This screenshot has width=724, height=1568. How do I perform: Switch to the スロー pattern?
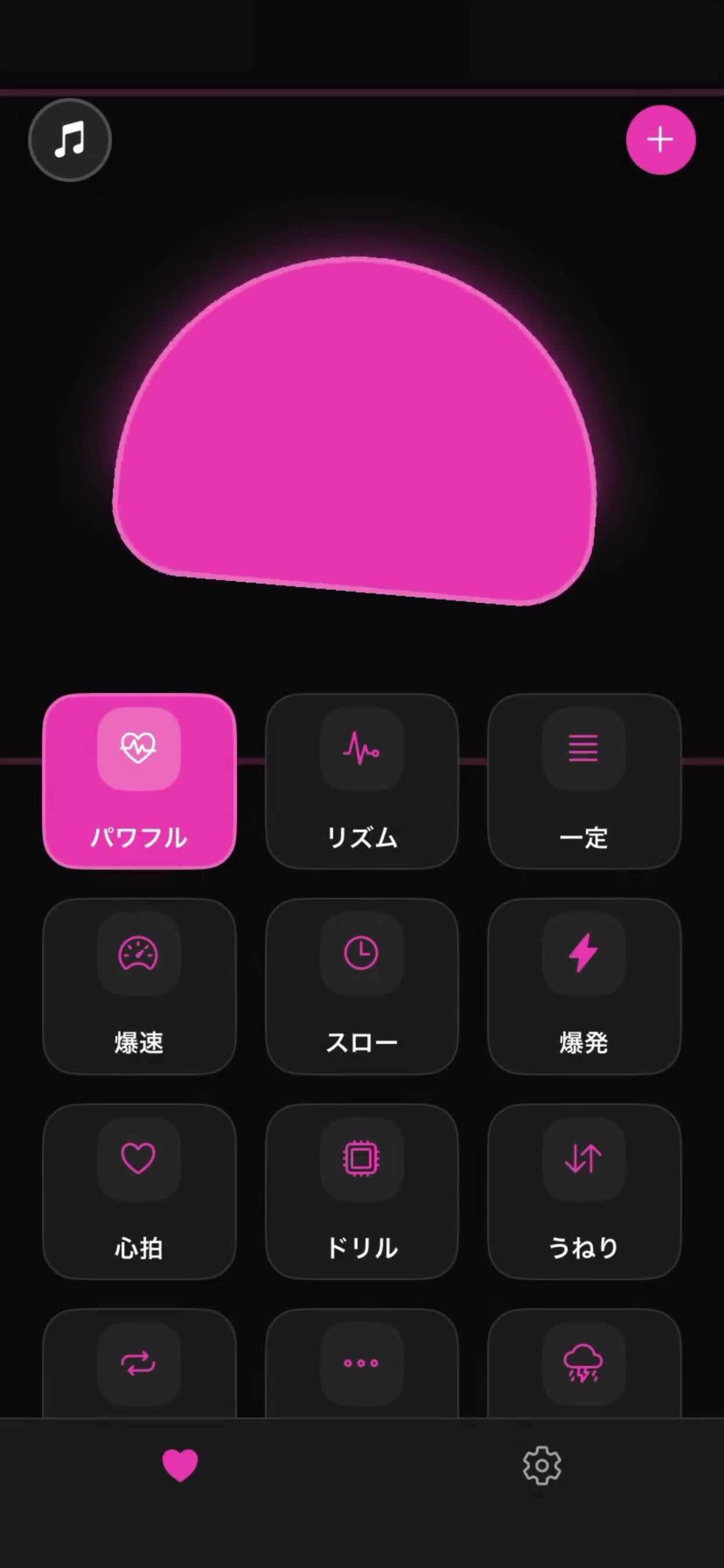[362, 986]
